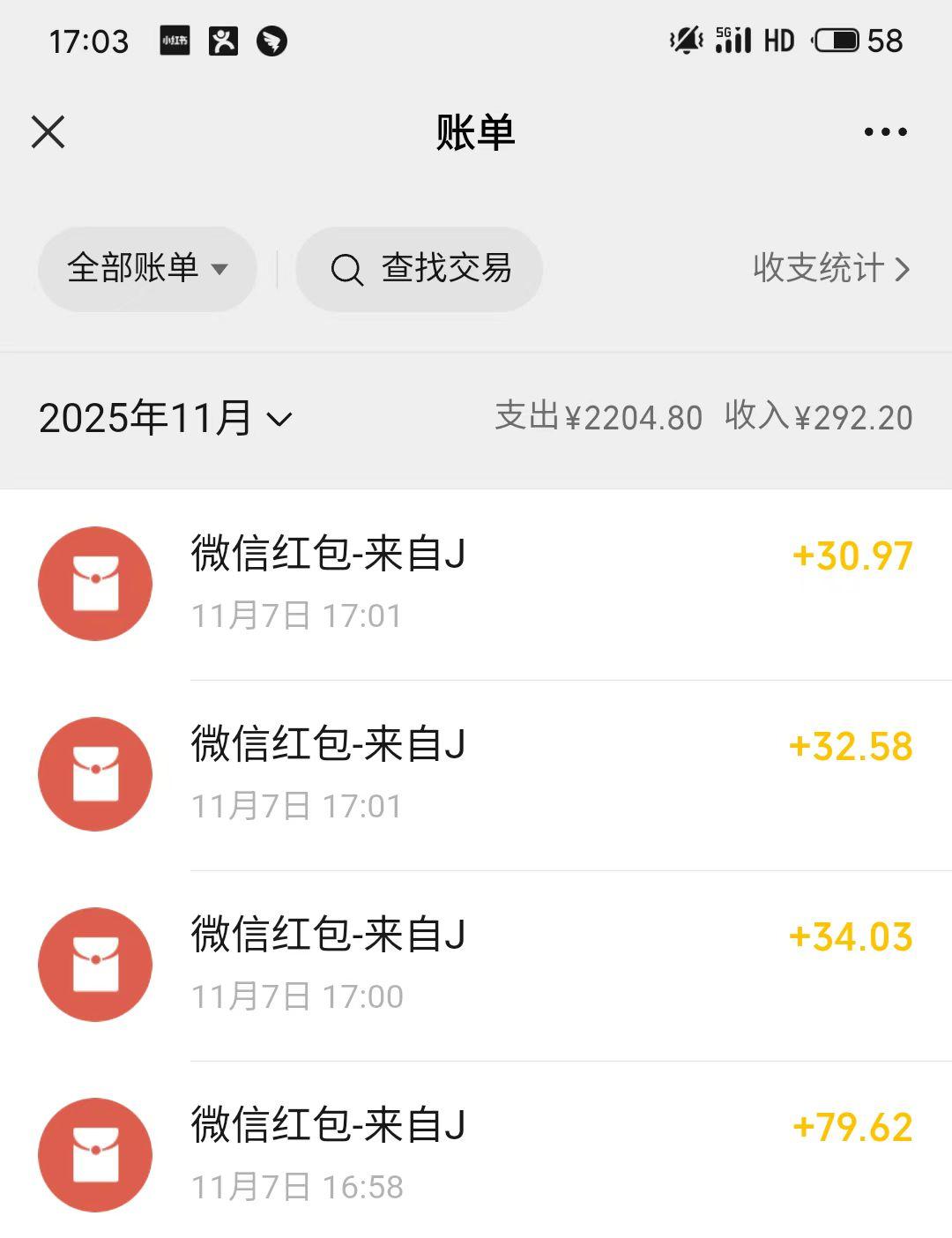
Task: Tap the red envelope icon beside +34.03
Action: coord(95,963)
